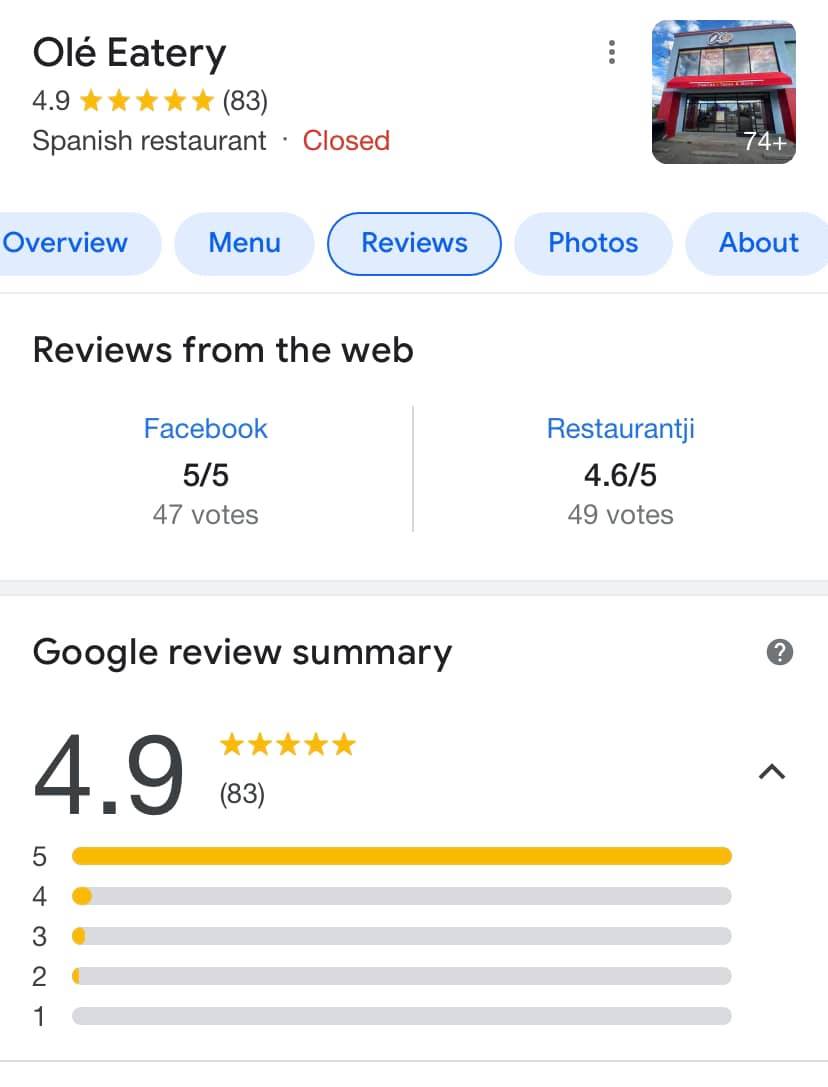Filter reviews by 5-star bar
This screenshot has height=1087, width=828.
(401, 856)
